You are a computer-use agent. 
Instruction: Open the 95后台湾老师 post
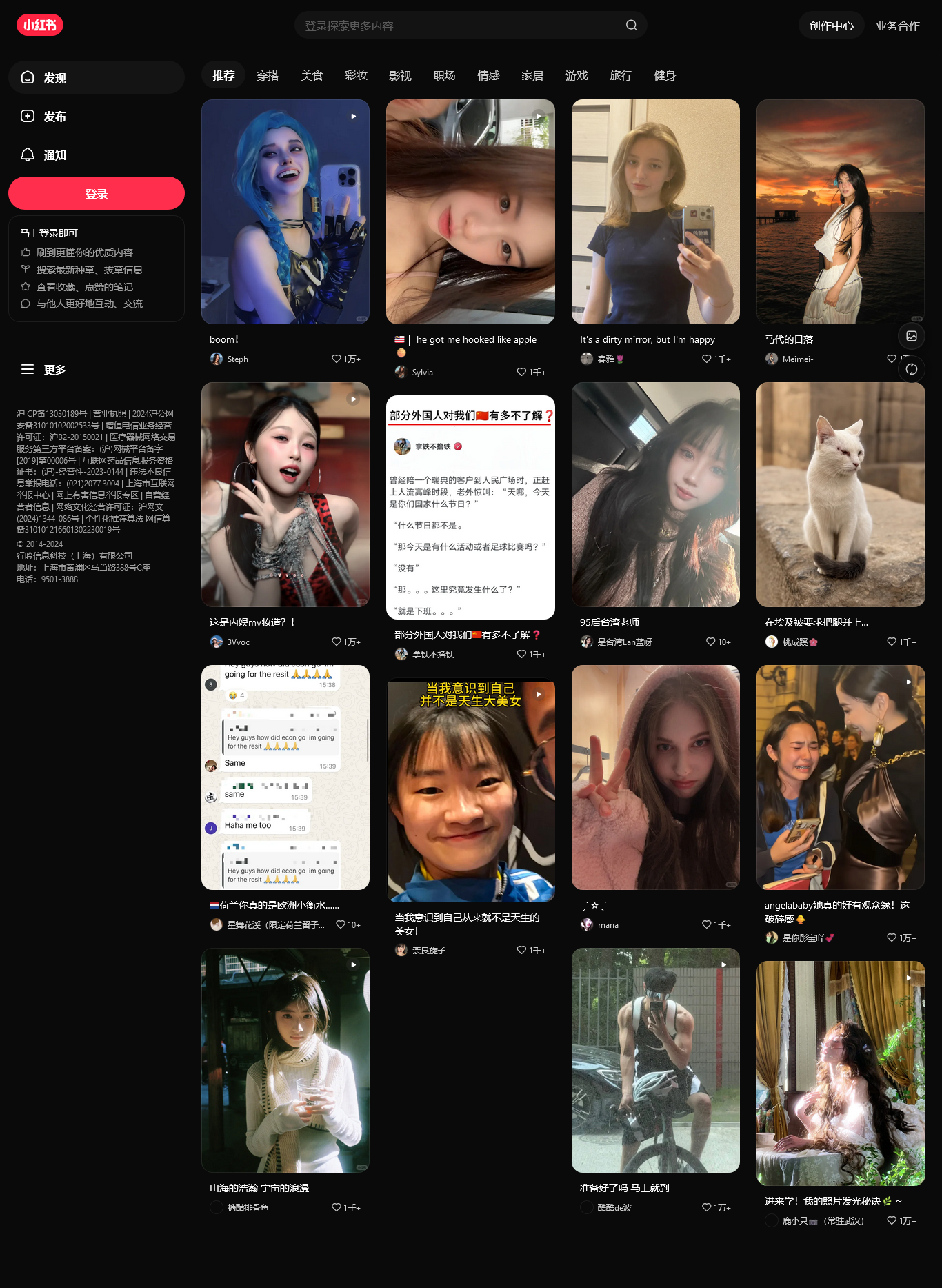[655, 495]
